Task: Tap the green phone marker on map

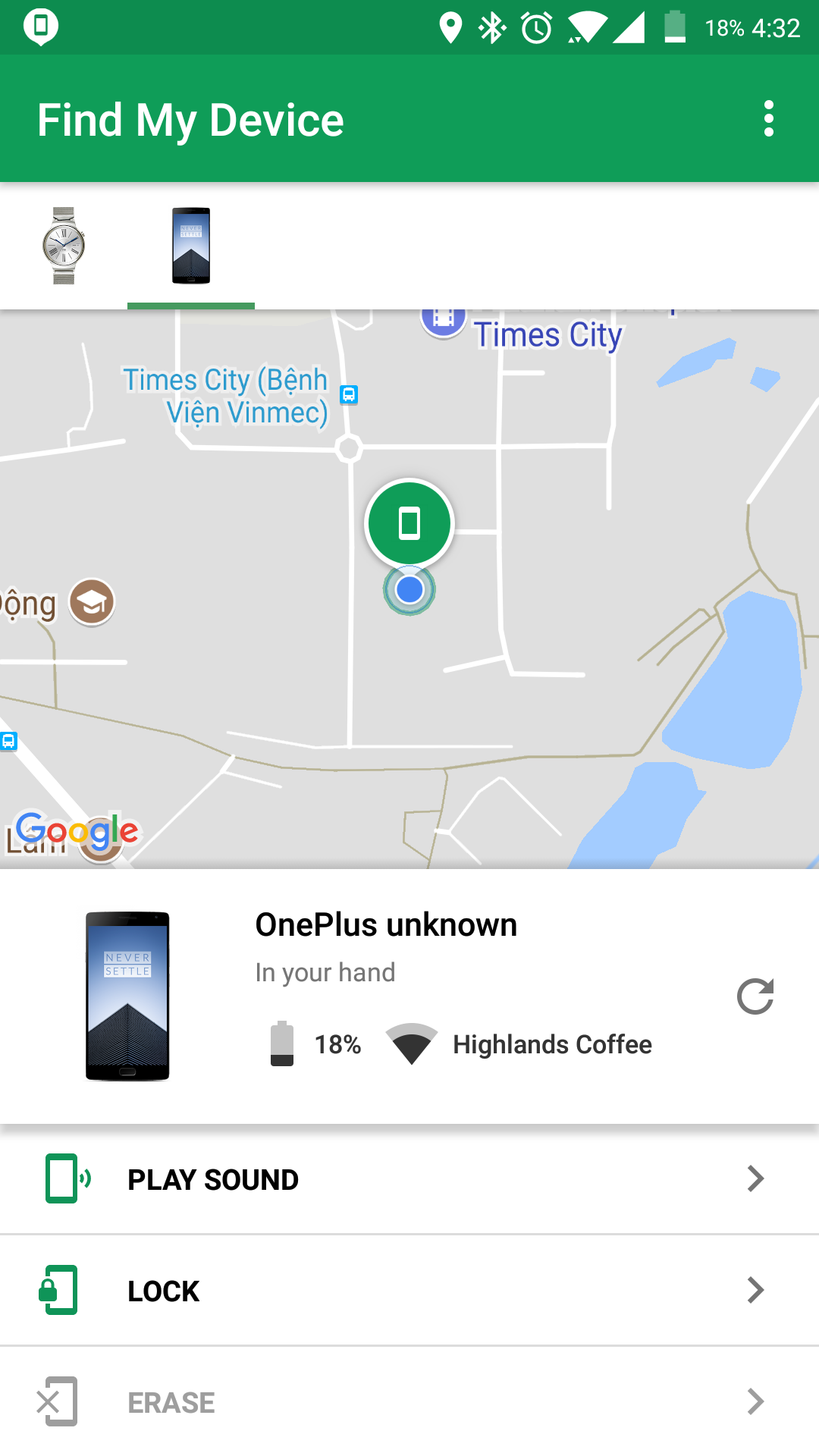Action: 409,523
